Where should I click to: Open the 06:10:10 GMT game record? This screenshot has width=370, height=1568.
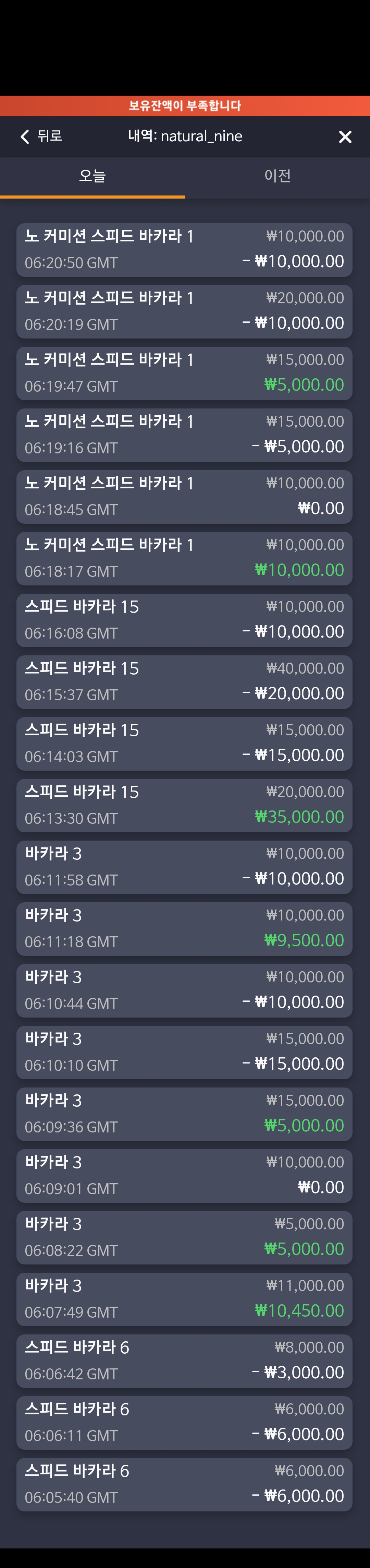pyautogui.click(x=184, y=1052)
